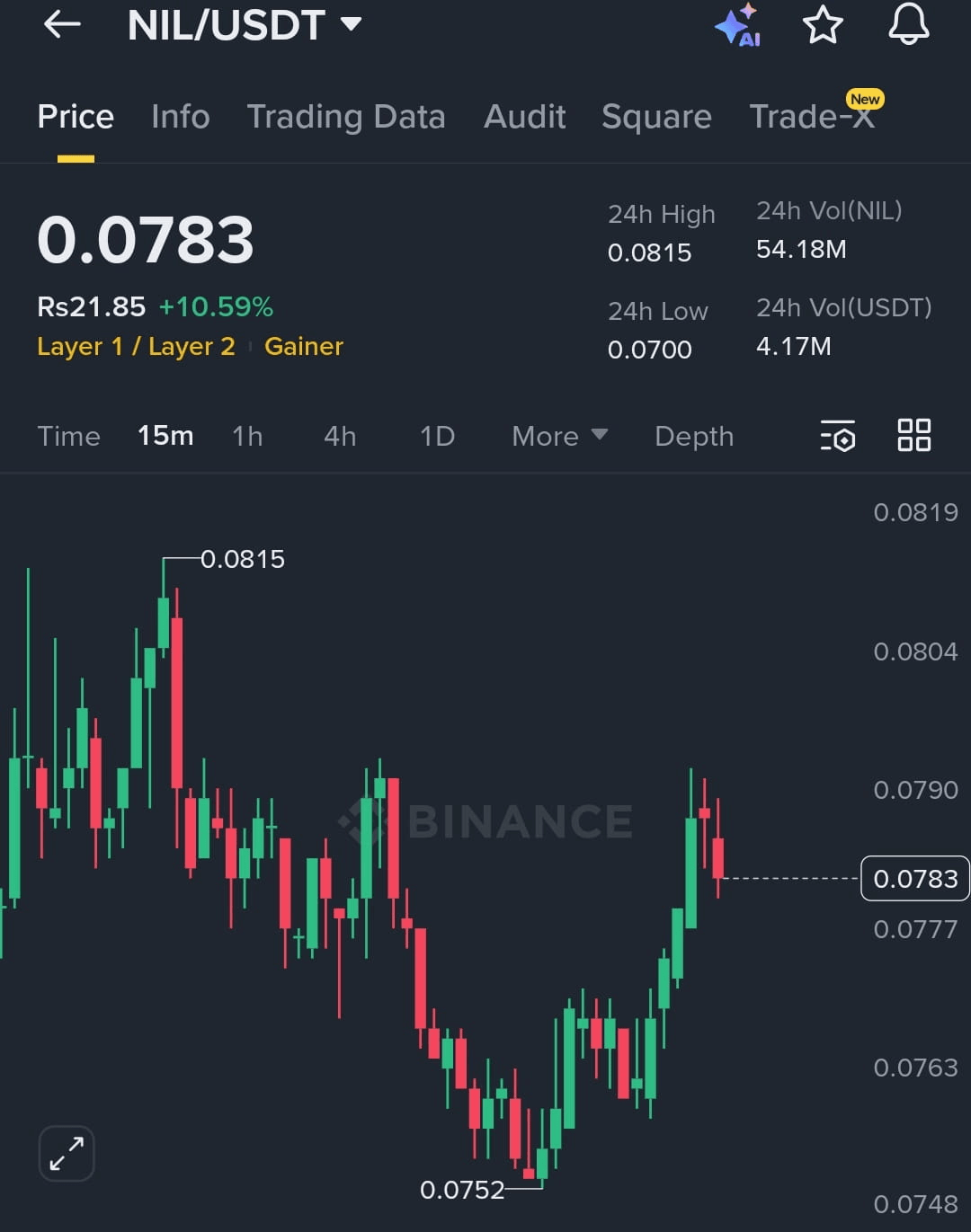Select the Trade-X tab
Image resolution: width=971 pixels, height=1232 pixels.
812,117
